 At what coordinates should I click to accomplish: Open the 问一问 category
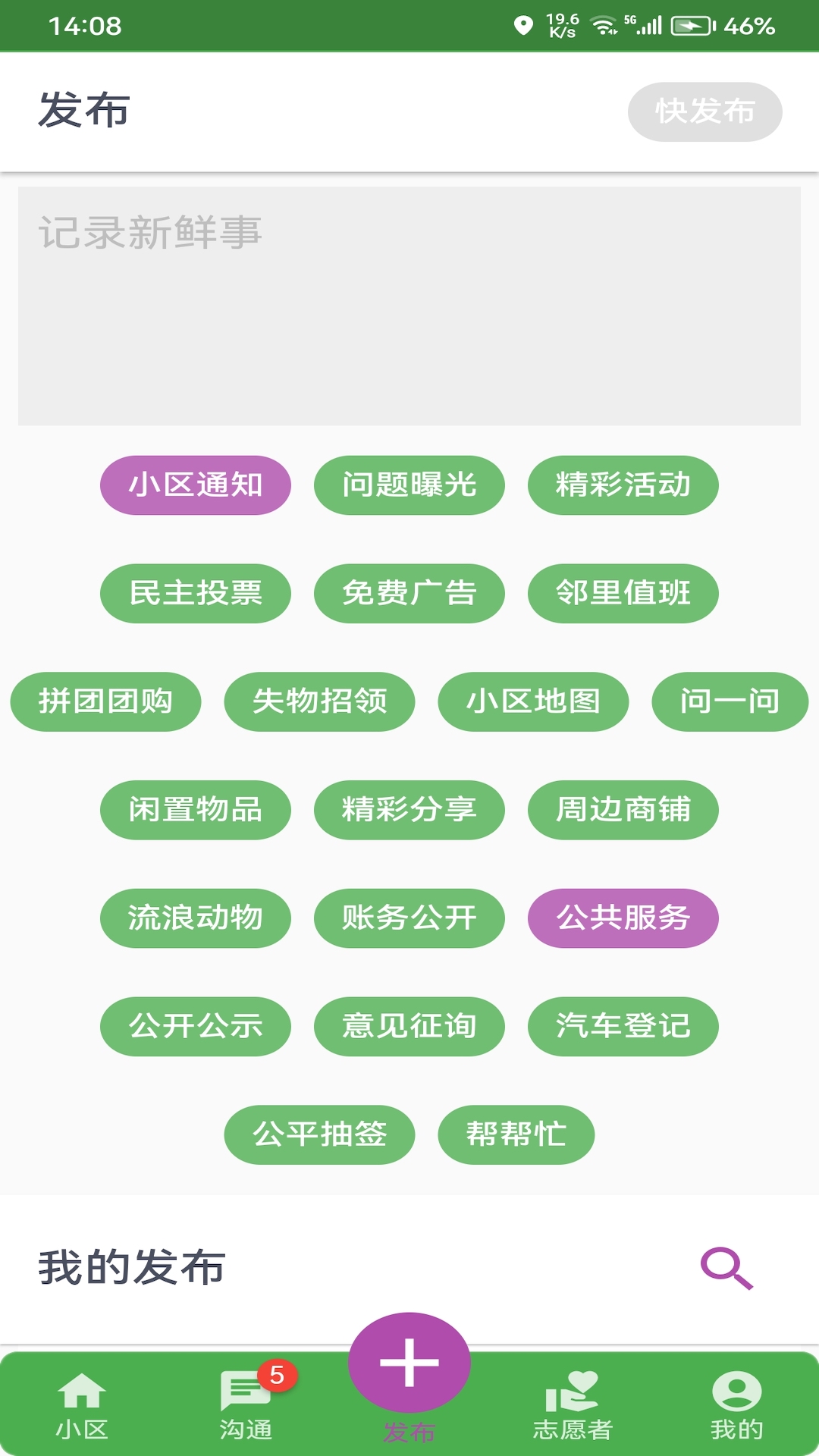pyautogui.click(x=730, y=701)
